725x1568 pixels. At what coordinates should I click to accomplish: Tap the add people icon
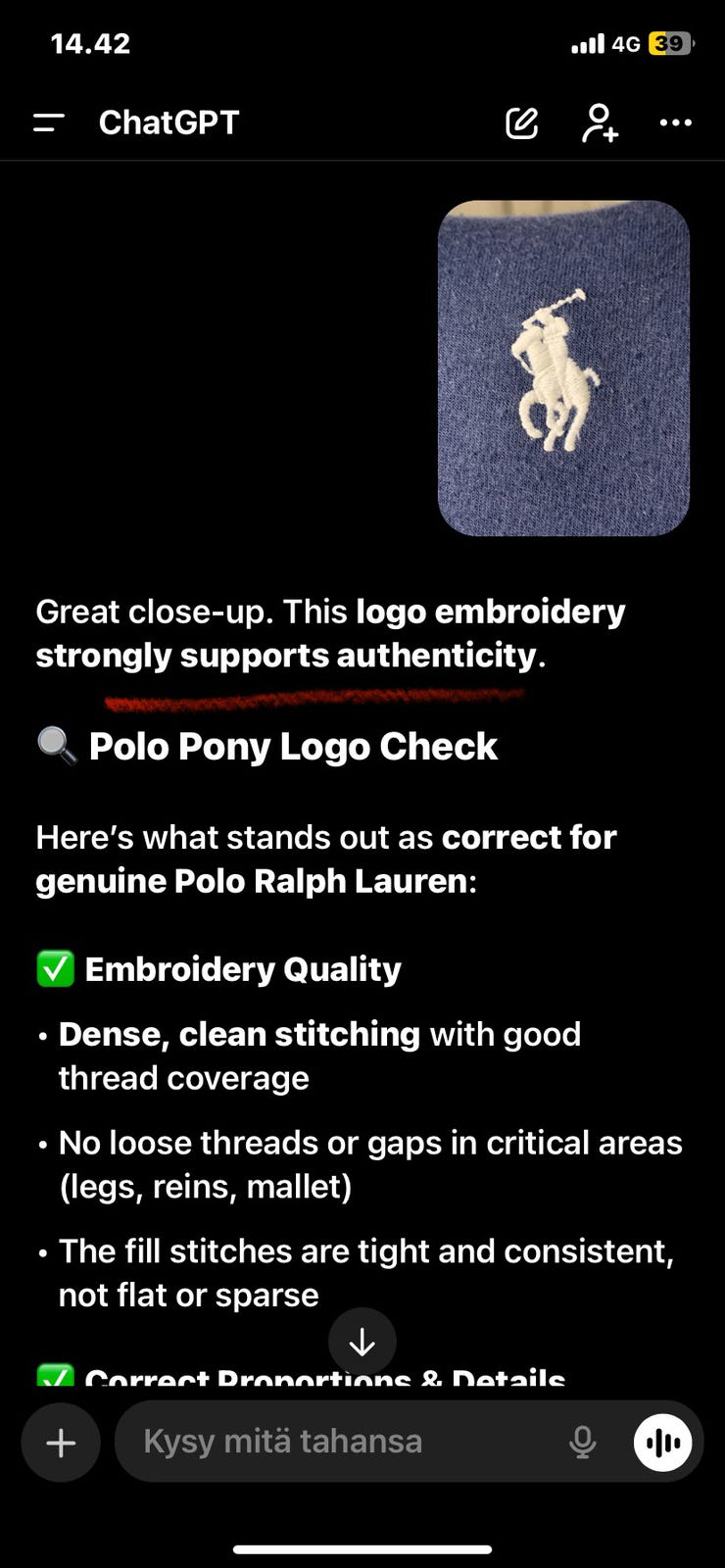600,123
